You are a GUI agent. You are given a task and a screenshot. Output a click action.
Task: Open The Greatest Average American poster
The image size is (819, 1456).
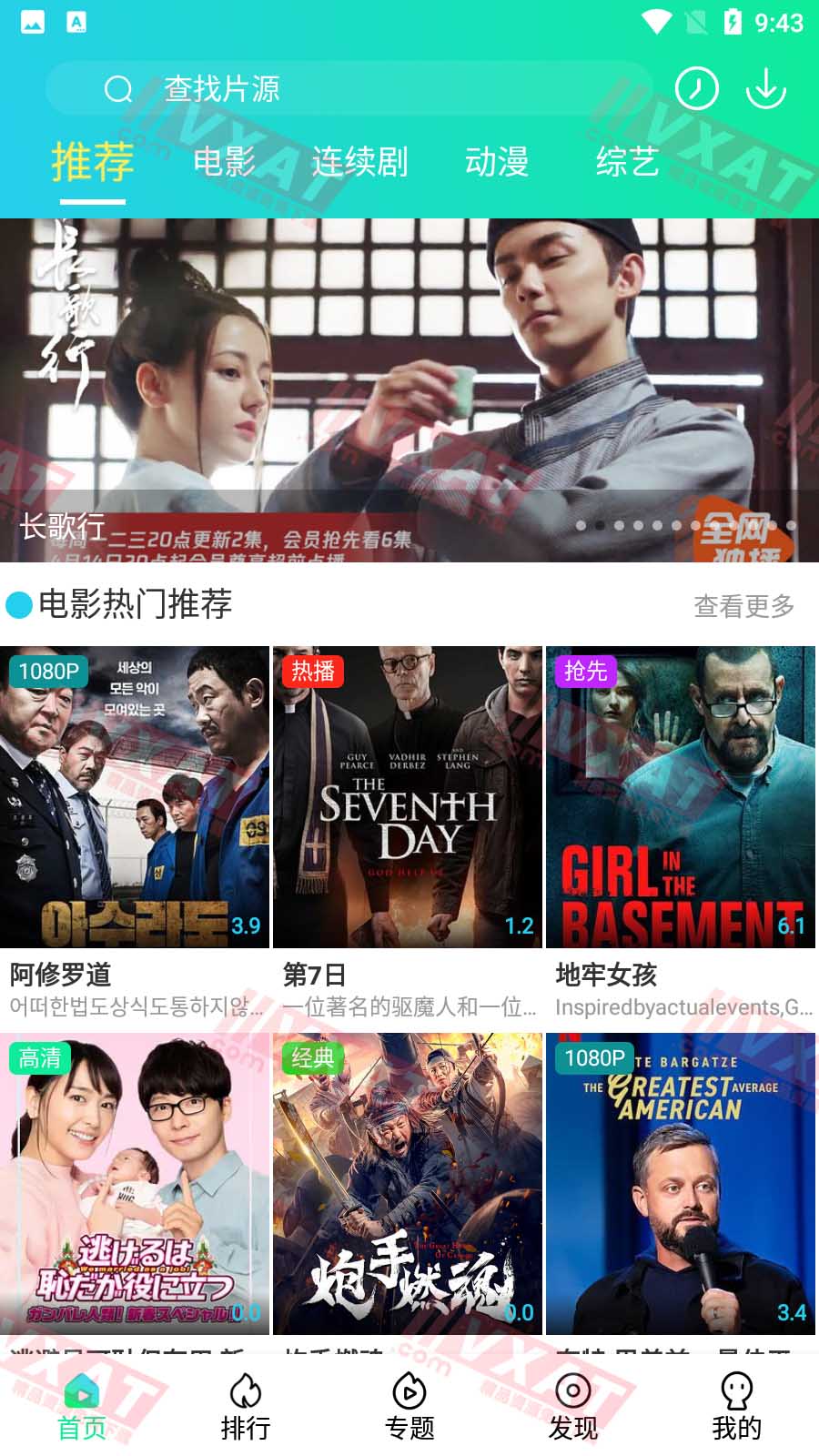pos(681,1183)
